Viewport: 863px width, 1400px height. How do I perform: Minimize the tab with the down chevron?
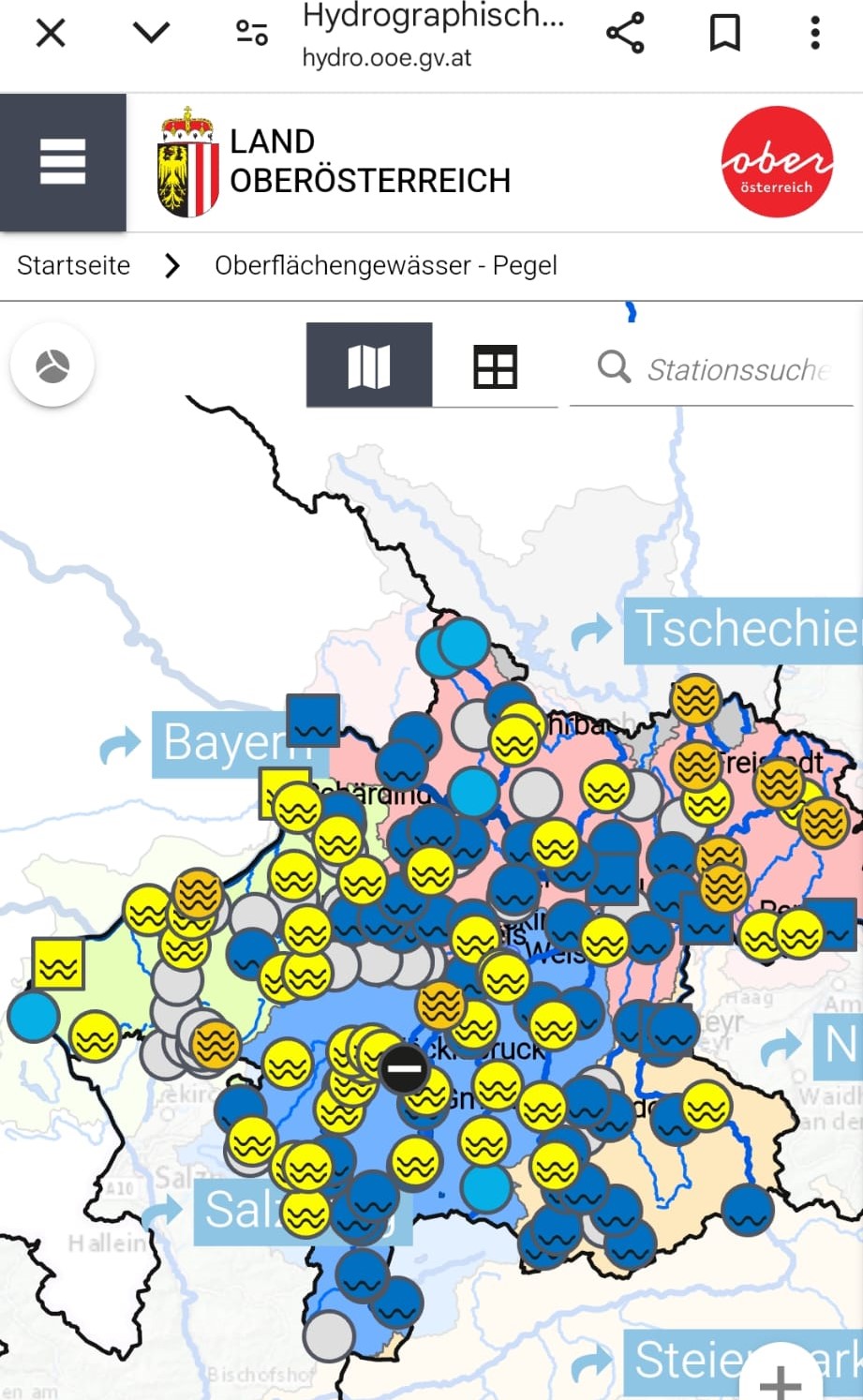[151, 34]
